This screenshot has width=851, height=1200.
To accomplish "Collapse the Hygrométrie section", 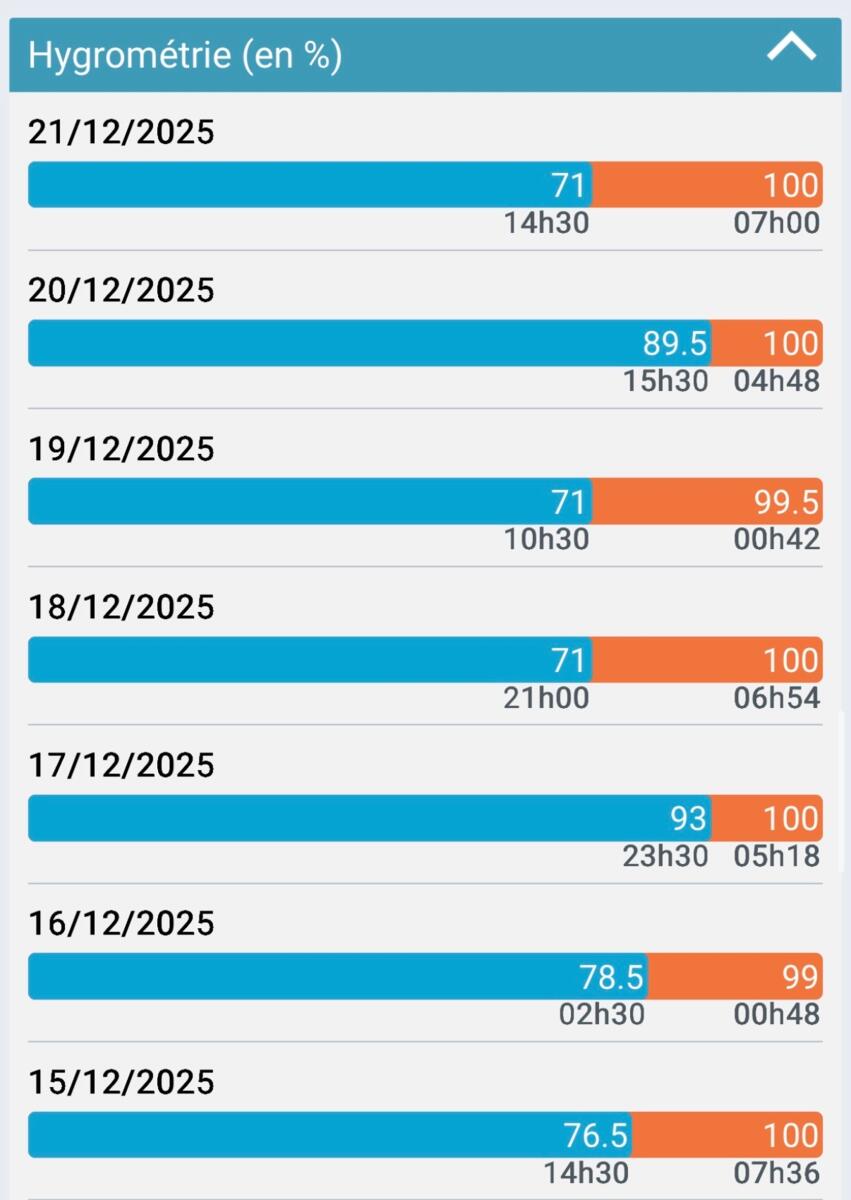I will 791,48.
